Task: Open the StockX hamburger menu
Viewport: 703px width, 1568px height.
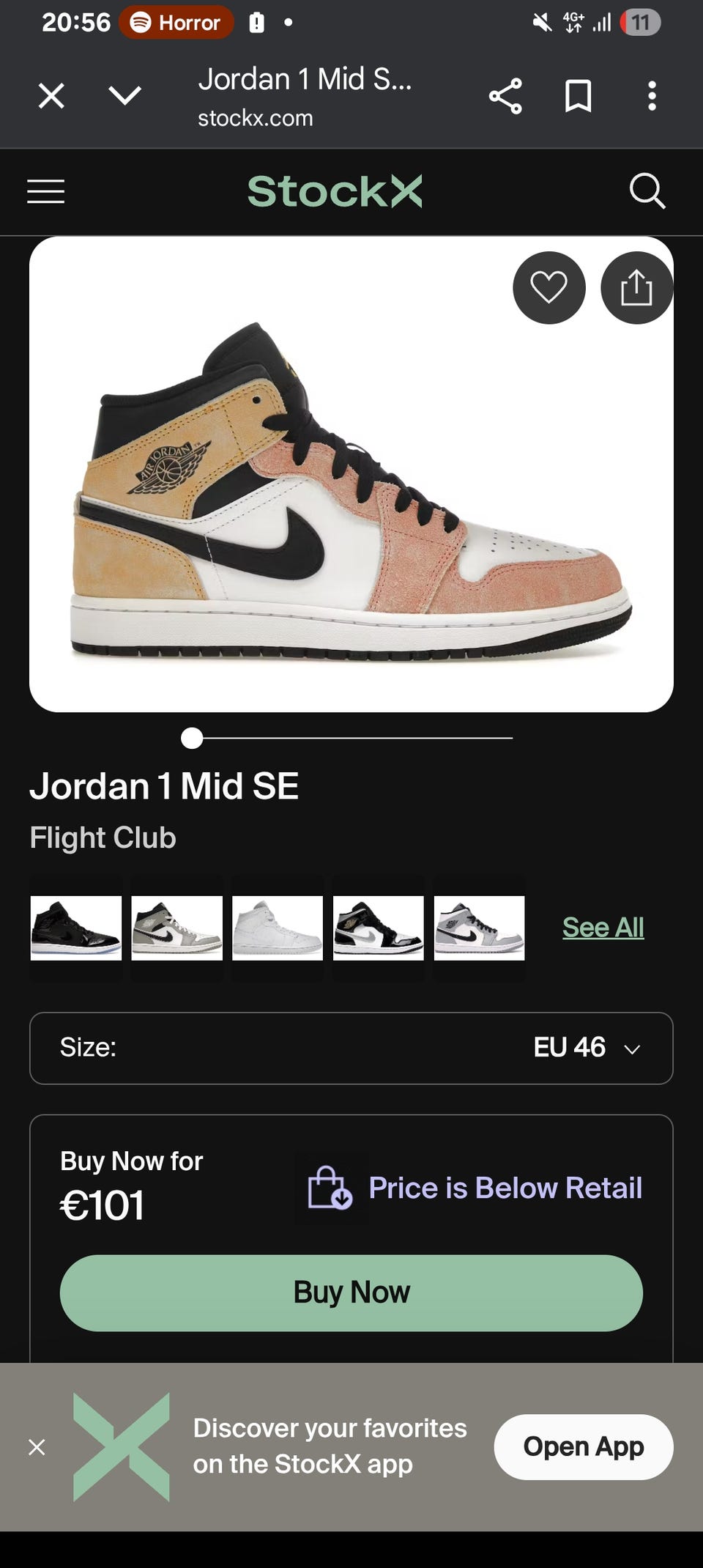Action: (46, 191)
